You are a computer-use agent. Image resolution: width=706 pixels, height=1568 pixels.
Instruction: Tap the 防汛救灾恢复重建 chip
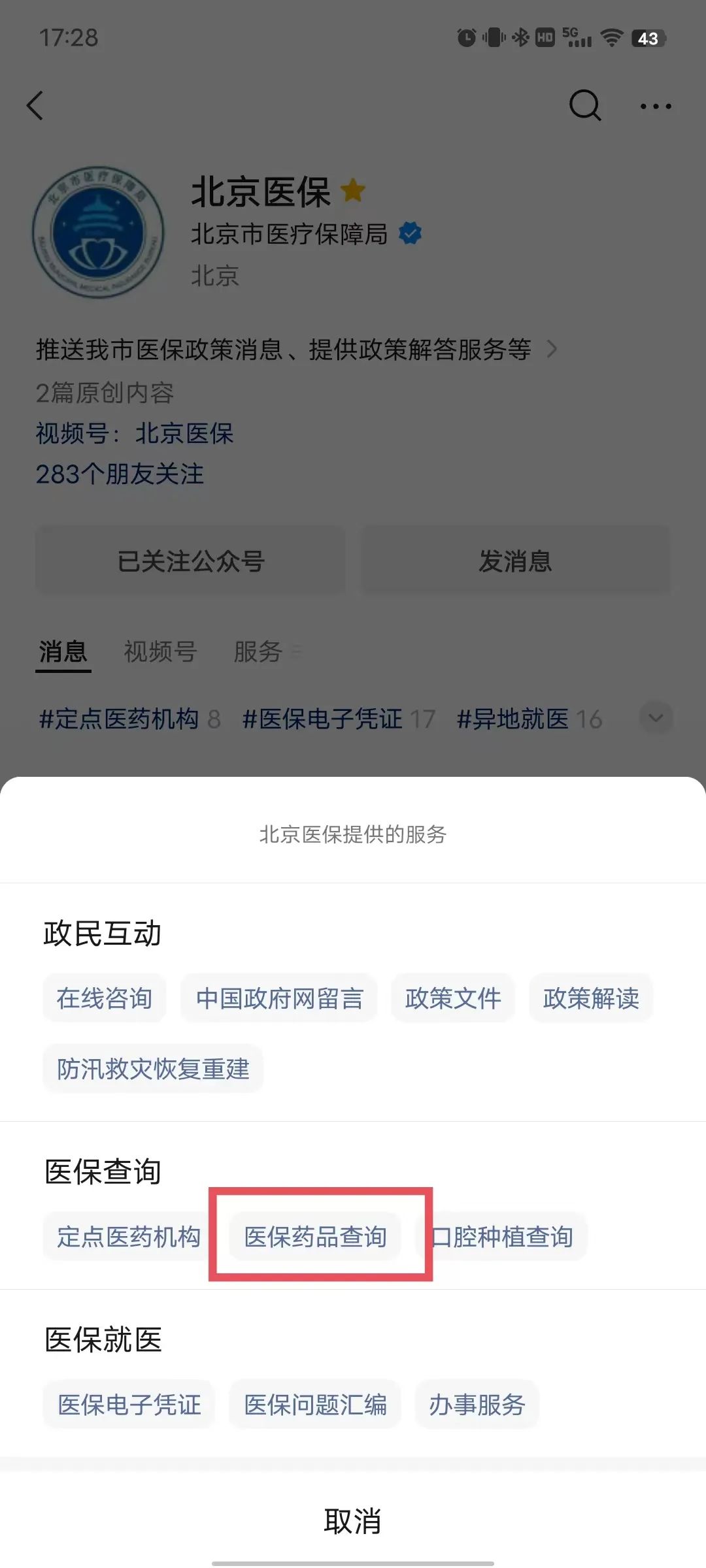pyautogui.click(x=153, y=1069)
